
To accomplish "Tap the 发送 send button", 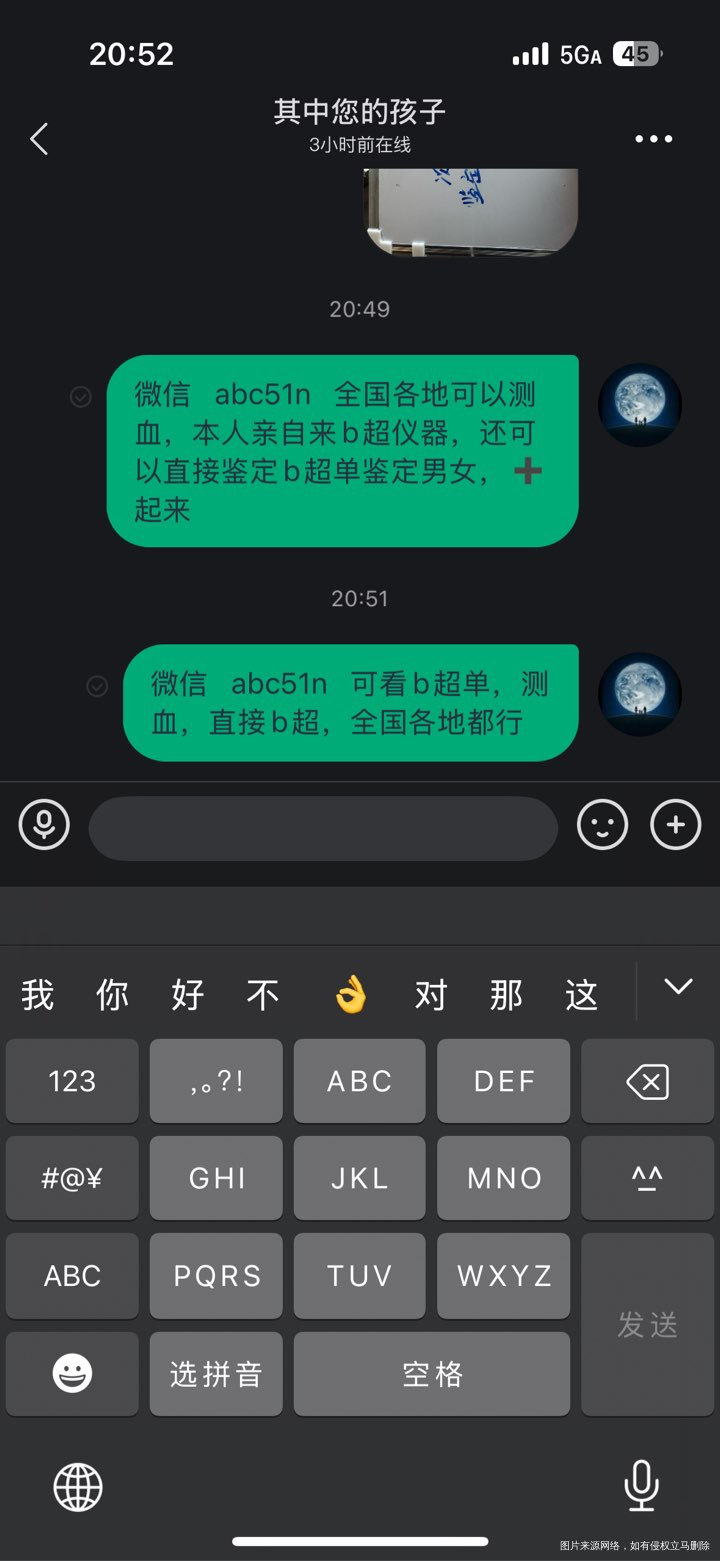I will pyautogui.click(x=647, y=1323).
